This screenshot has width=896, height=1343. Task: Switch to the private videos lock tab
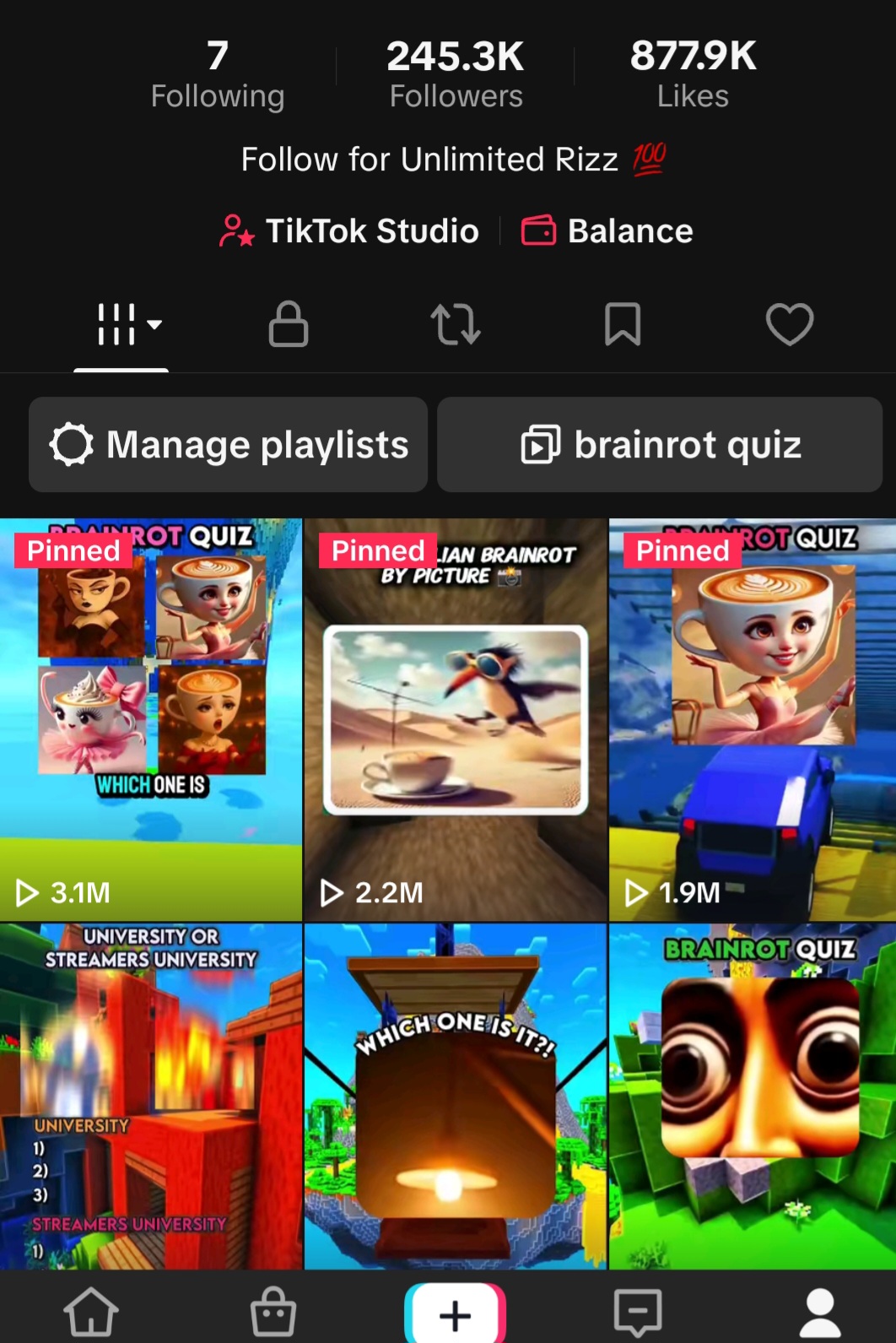pos(289,324)
